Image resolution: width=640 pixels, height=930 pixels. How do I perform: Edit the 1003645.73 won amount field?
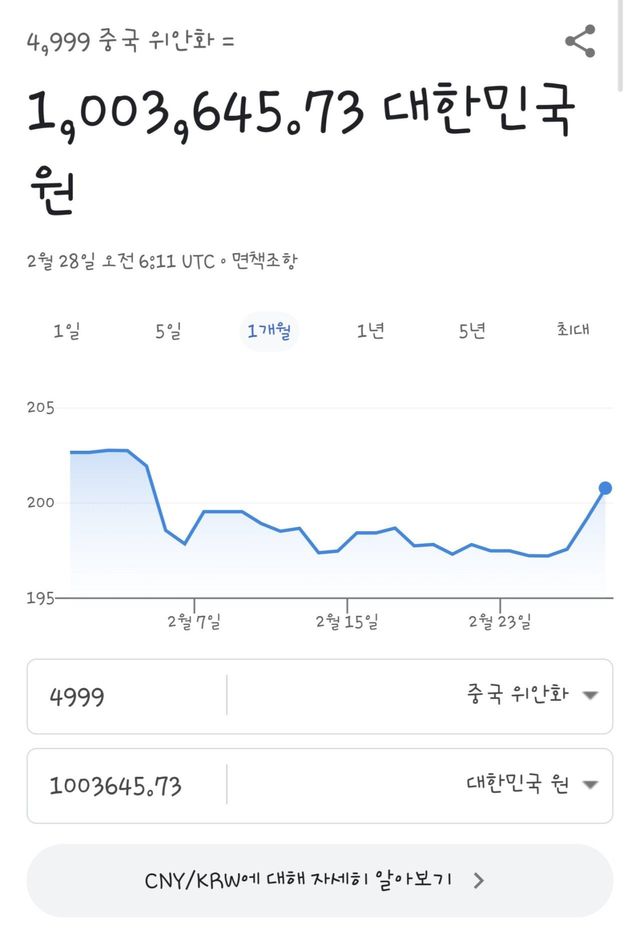point(125,786)
